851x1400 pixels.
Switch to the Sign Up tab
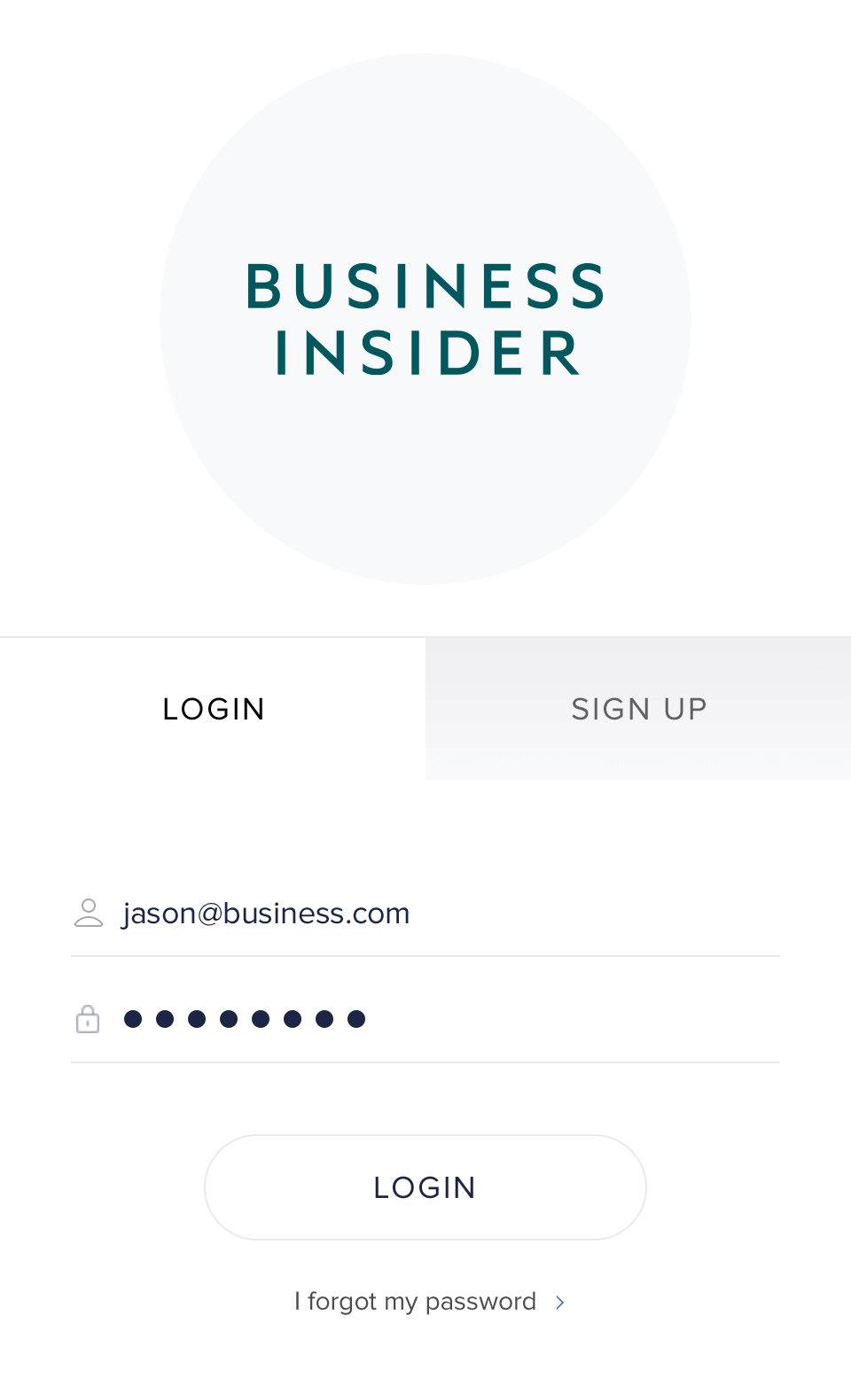click(638, 709)
